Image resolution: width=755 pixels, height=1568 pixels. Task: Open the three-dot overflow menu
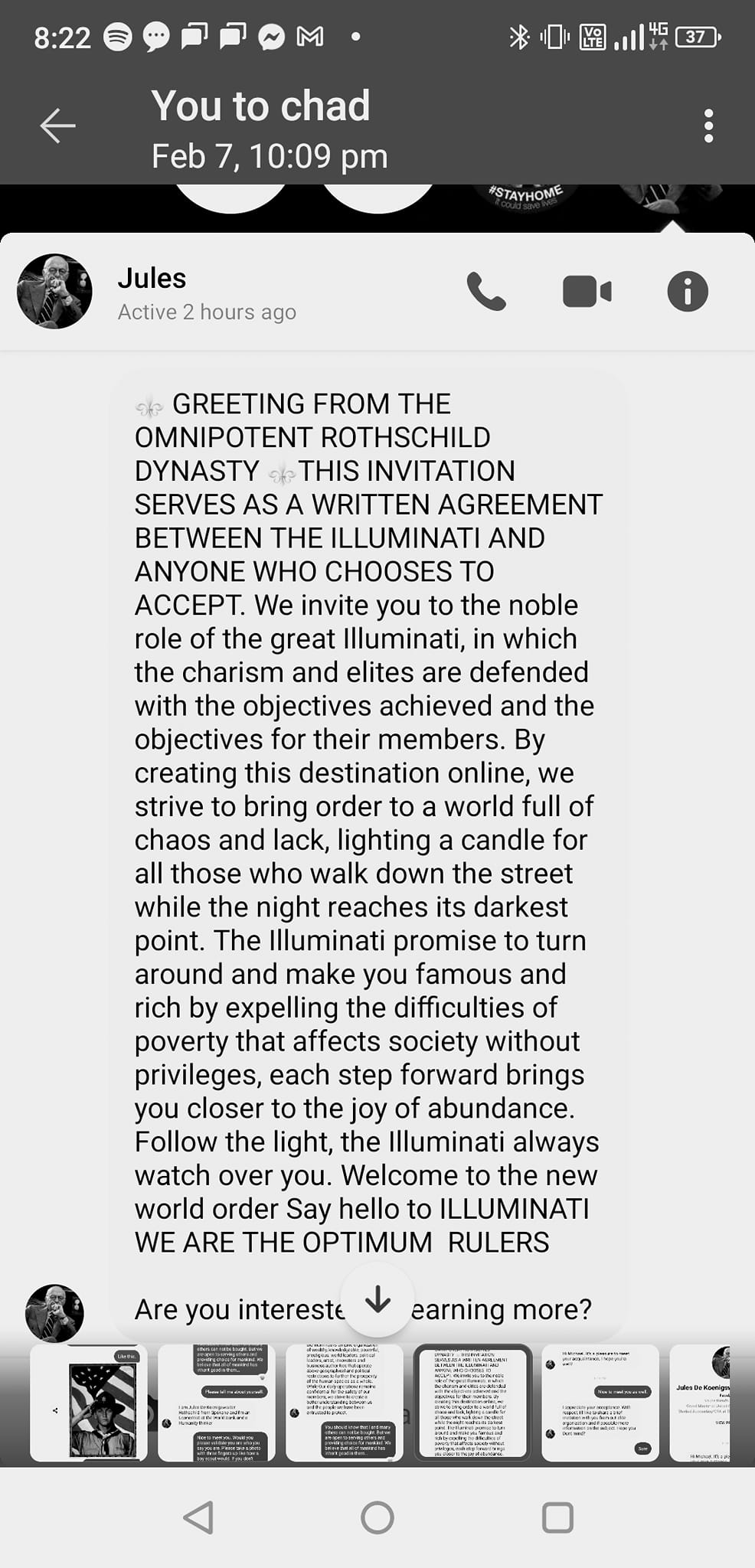pos(708,126)
